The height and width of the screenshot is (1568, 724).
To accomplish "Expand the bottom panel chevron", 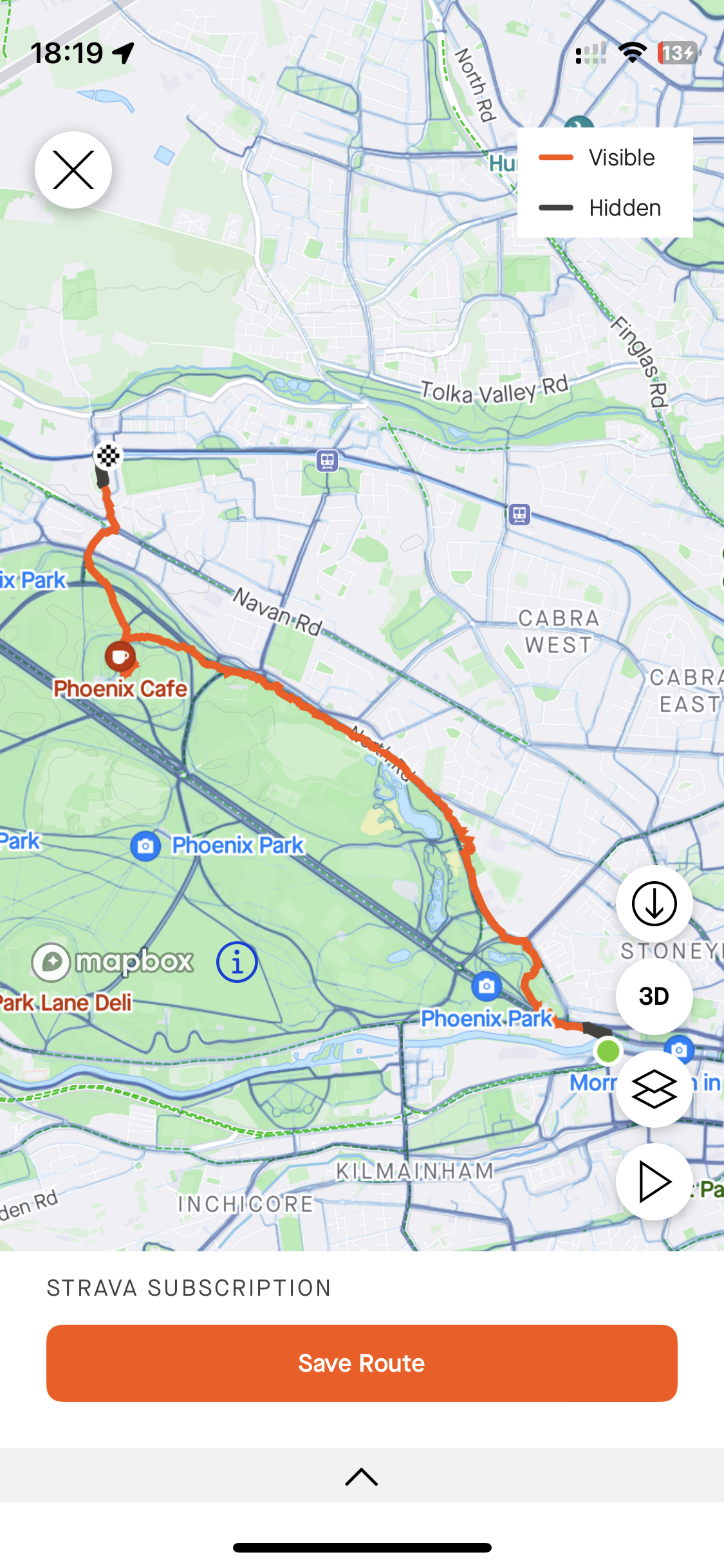I will [x=362, y=1477].
